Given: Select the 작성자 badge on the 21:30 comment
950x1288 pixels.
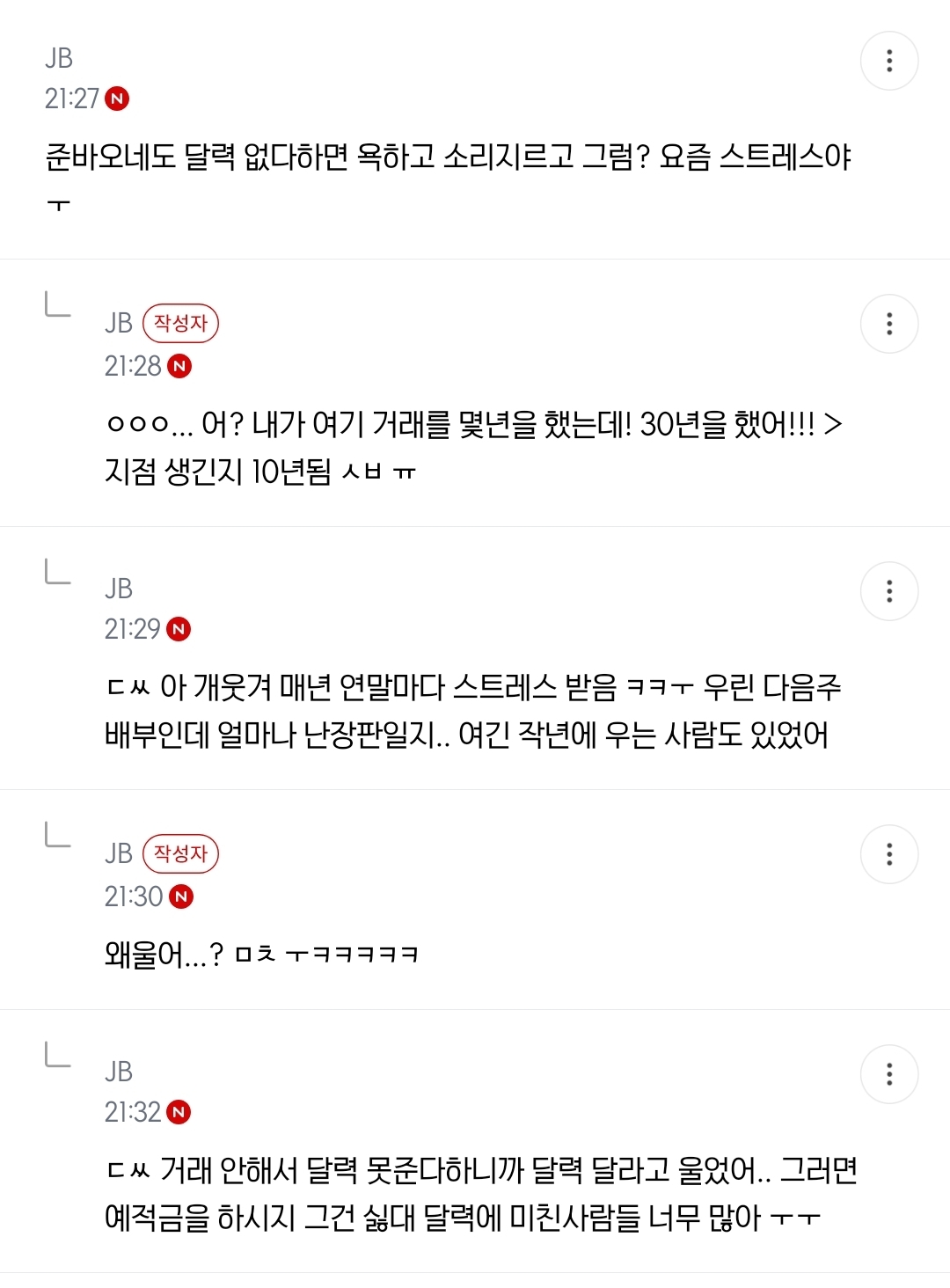Looking at the screenshot, I should click(182, 853).
